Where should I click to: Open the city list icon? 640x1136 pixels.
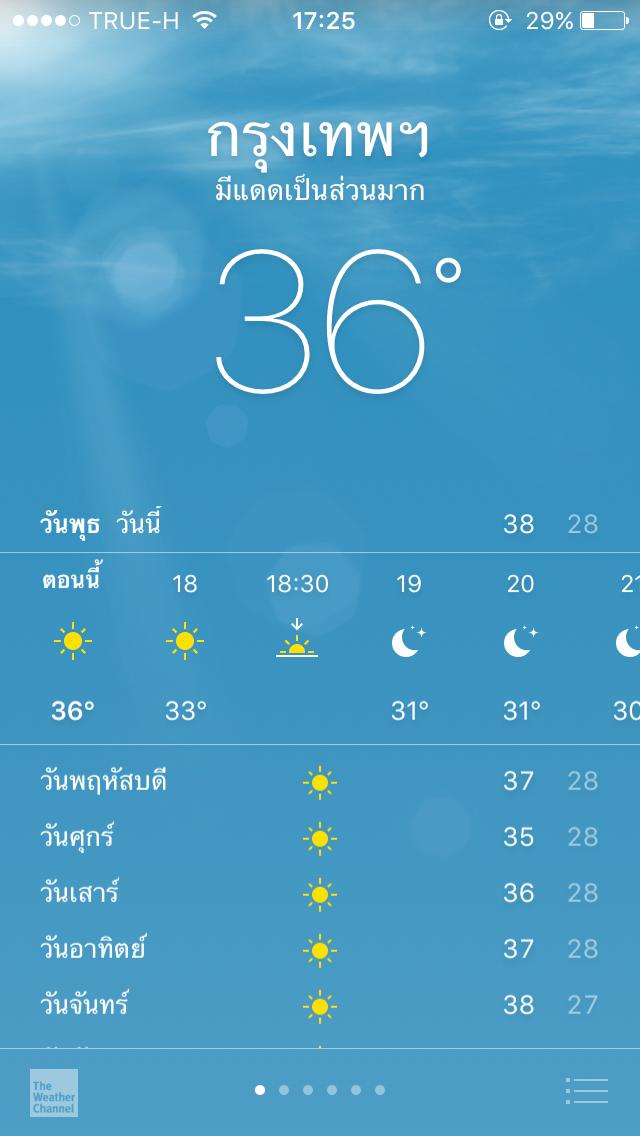click(587, 1090)
